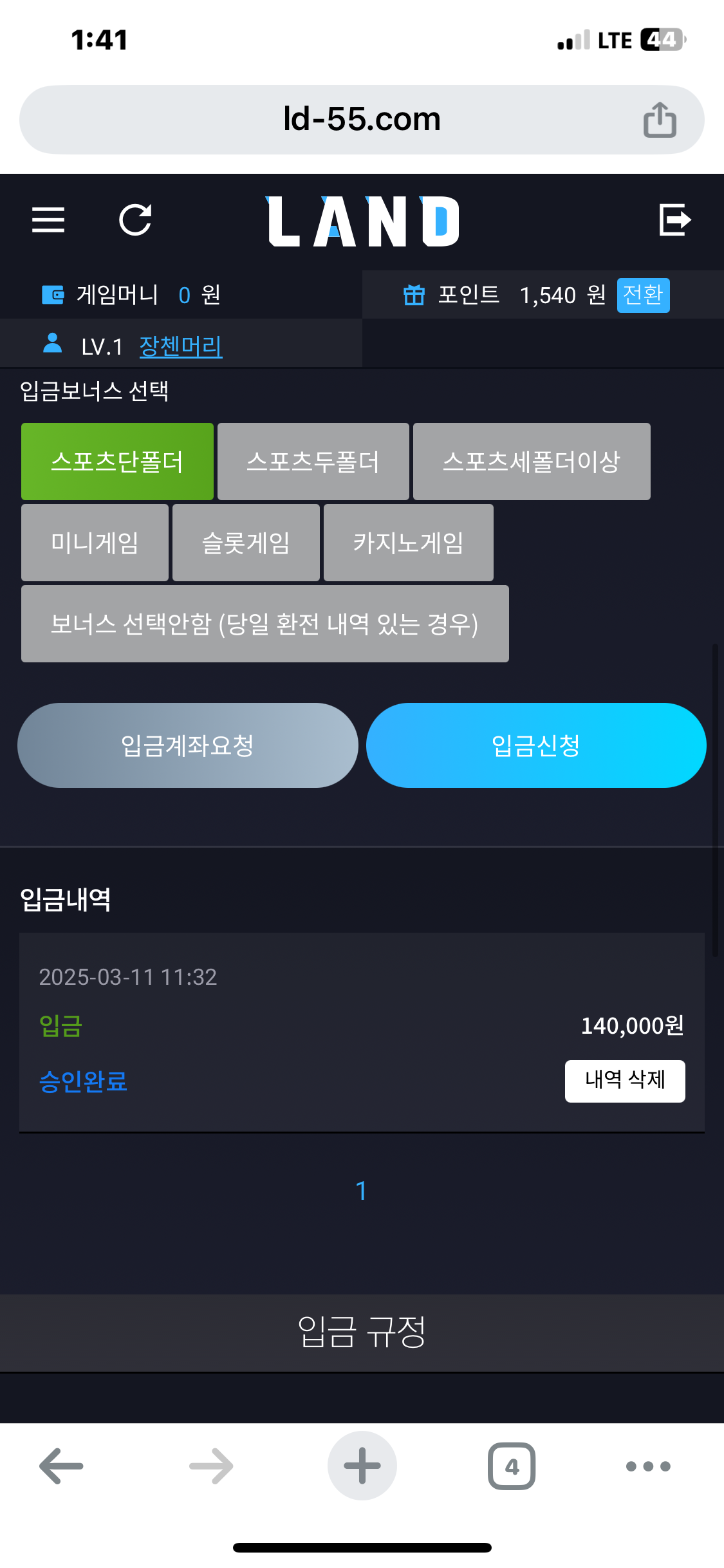Image resolution: width=724 pixels, height=1568 pixels.
Task: Select the 스포츠두폴더 bonus option
Action: click(x=313, y=462)
